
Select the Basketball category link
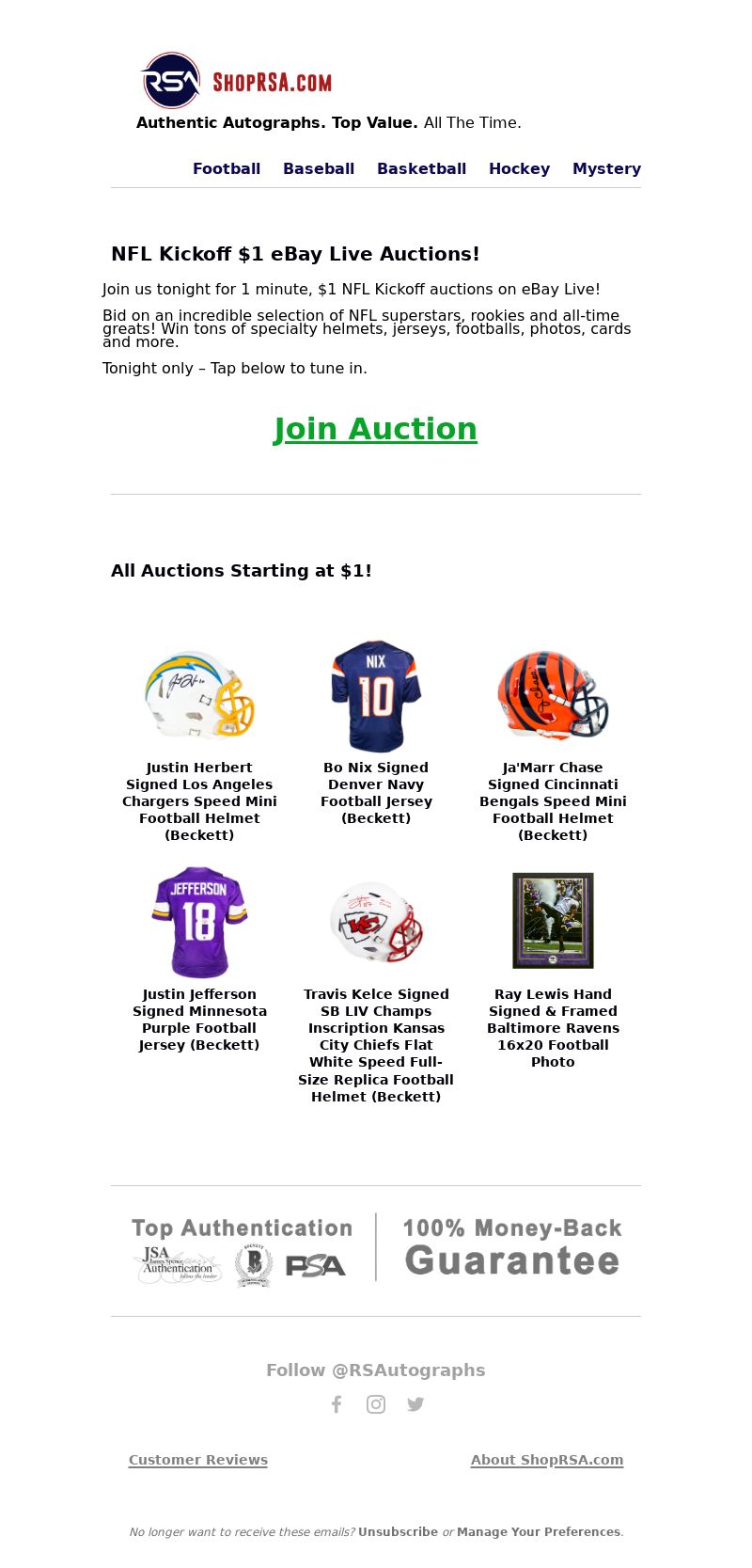[421, 168]
